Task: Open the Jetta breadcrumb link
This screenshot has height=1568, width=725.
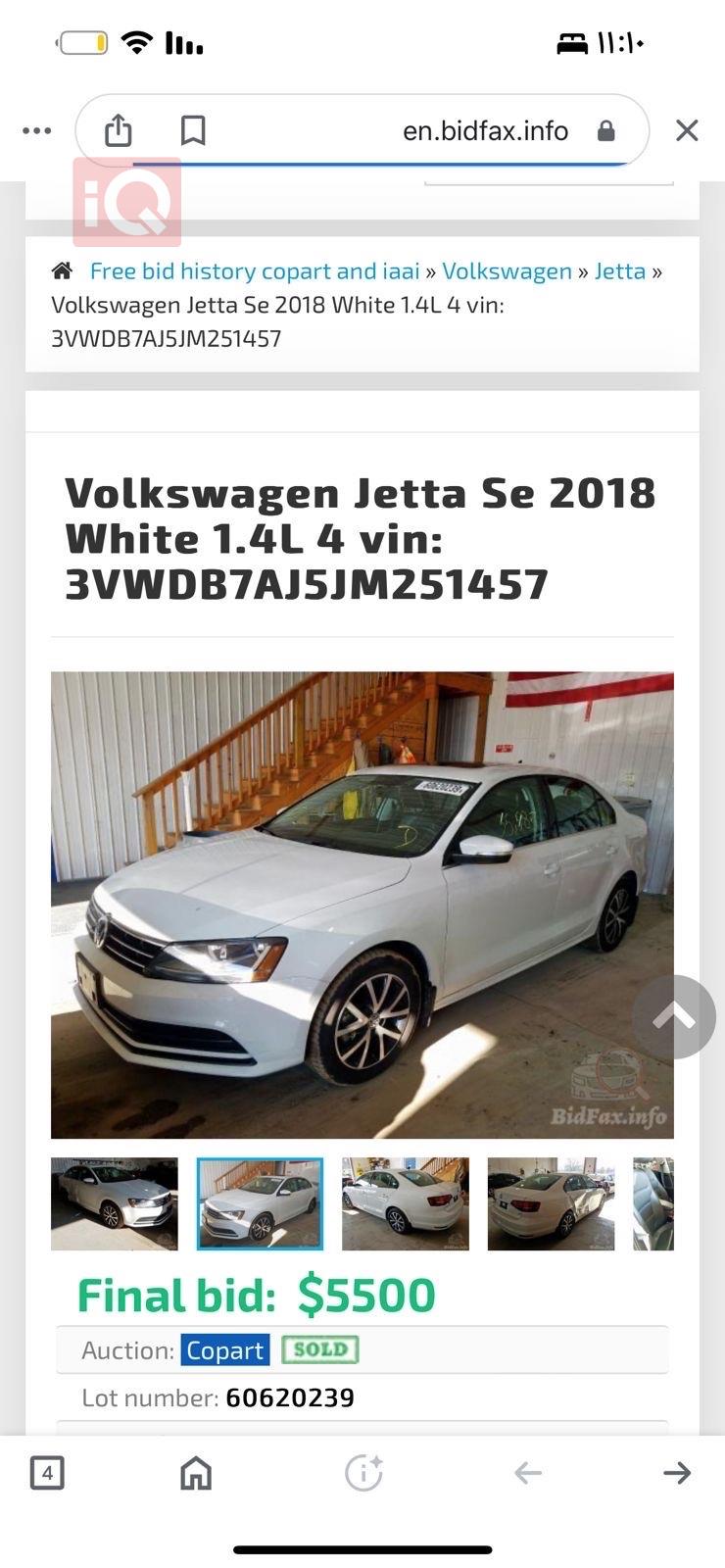Action: (x=619, y=270)
